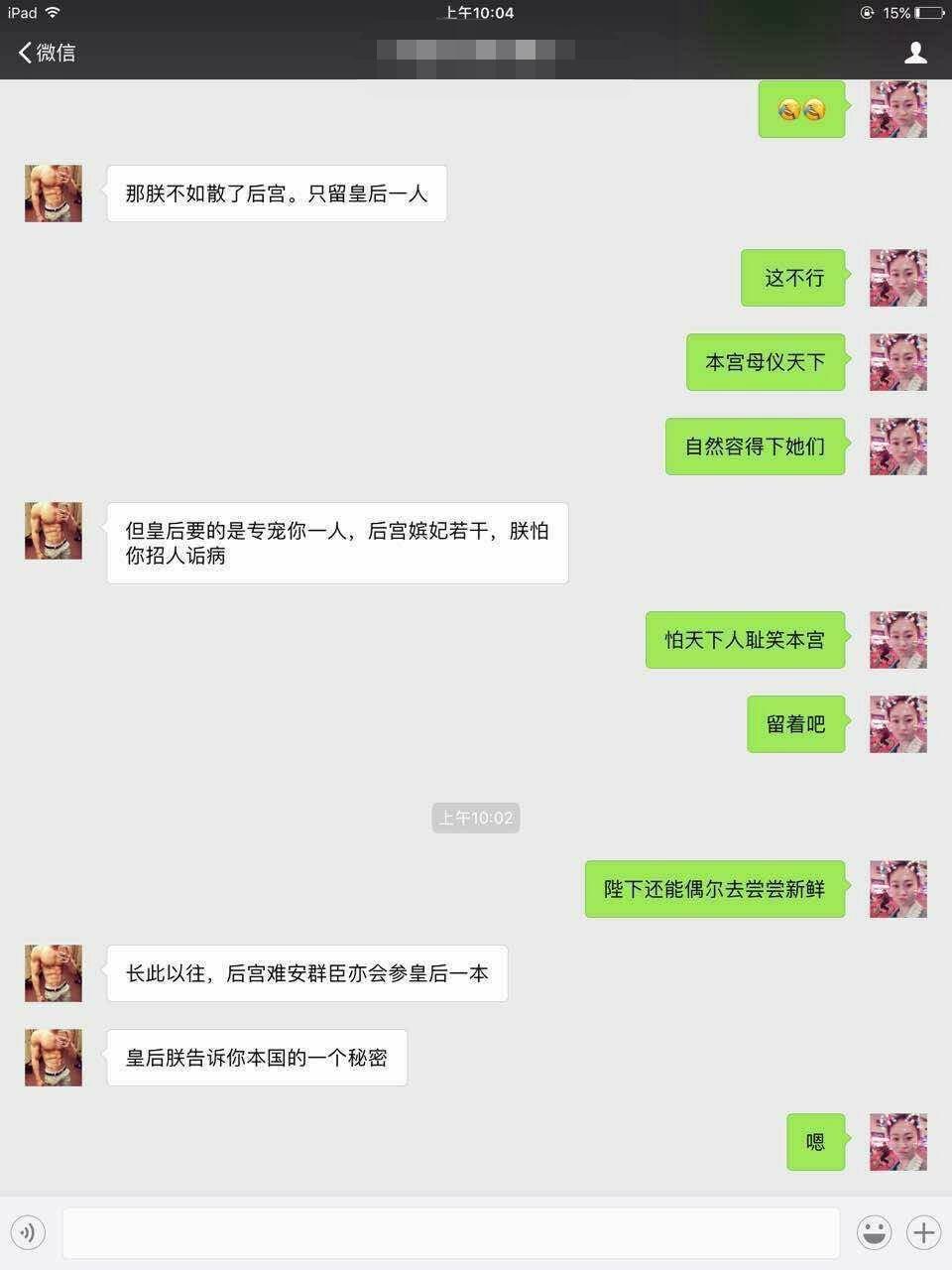Screen dimensions: 952x1270
Task: Switch to voice message input
Action: click(x=29, y=1233)
